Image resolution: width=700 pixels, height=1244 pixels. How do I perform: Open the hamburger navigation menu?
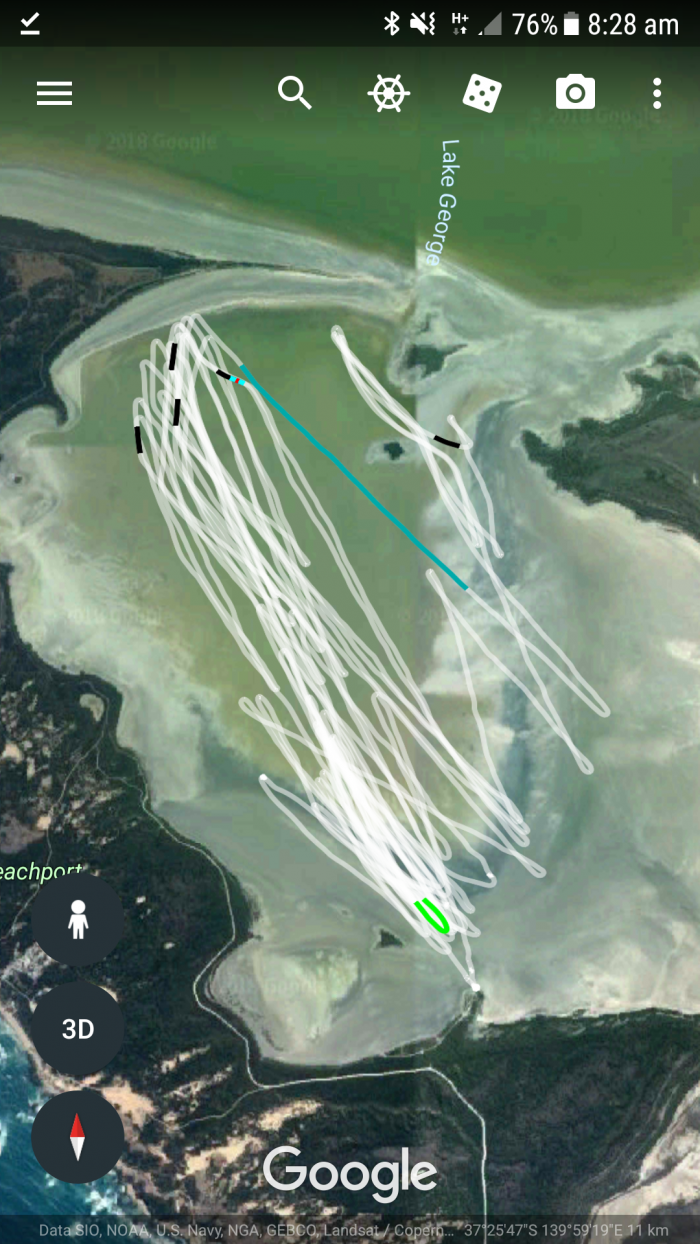coord(55,94)
